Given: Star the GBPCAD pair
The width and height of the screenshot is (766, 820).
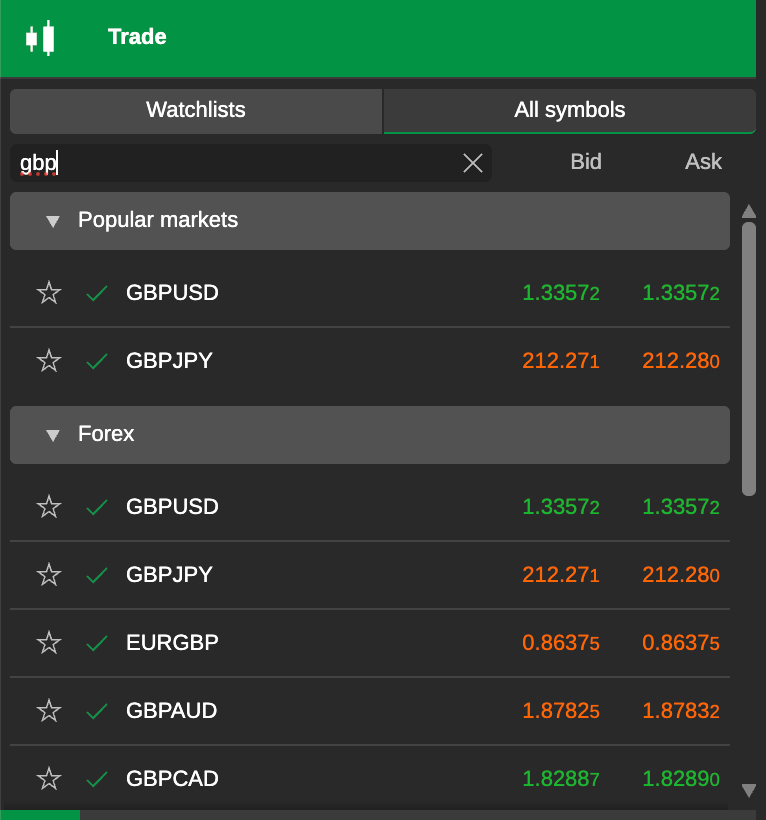Looking at the screenshot, I should [48, 779].
